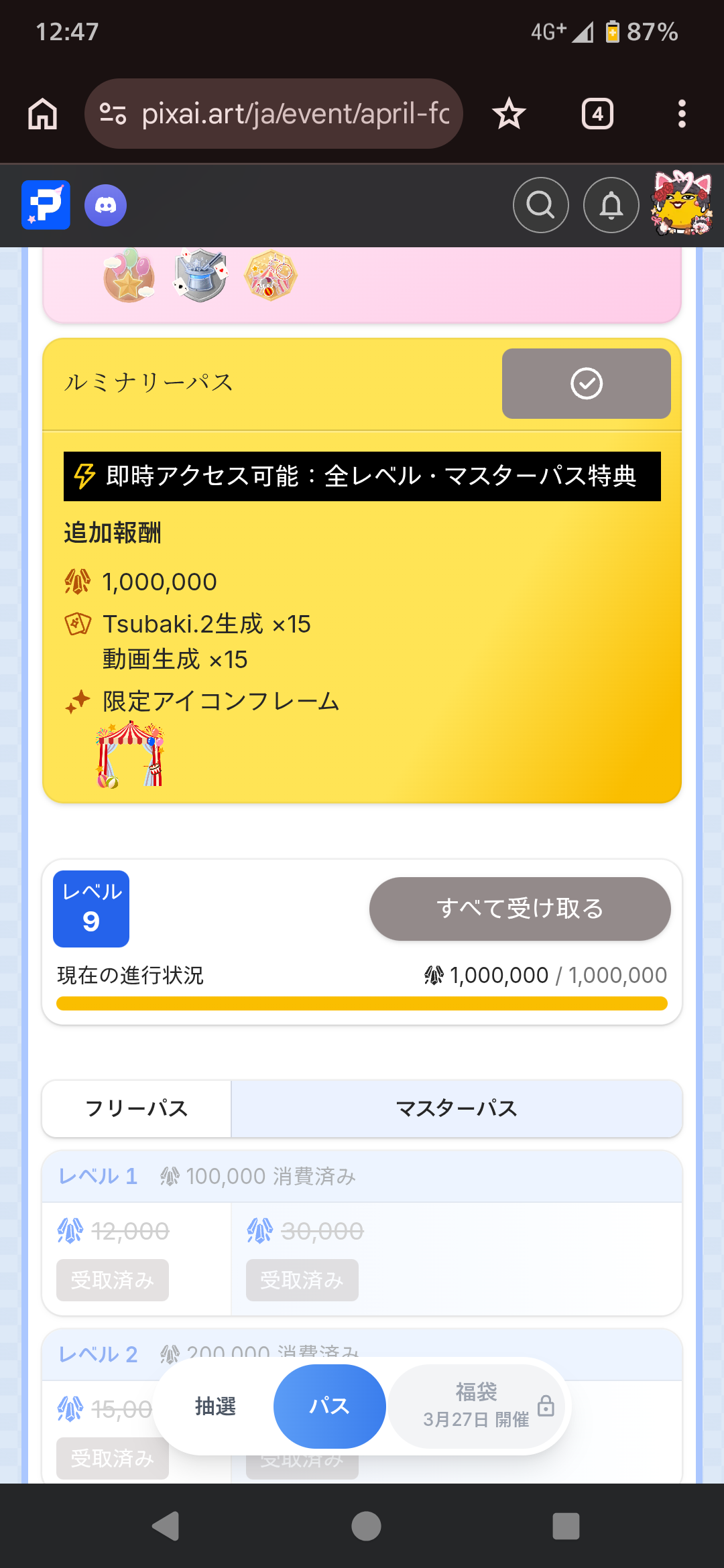Bookmark this page with the star
Screen dimensions: 724x1568
click(x=509, y=114)
